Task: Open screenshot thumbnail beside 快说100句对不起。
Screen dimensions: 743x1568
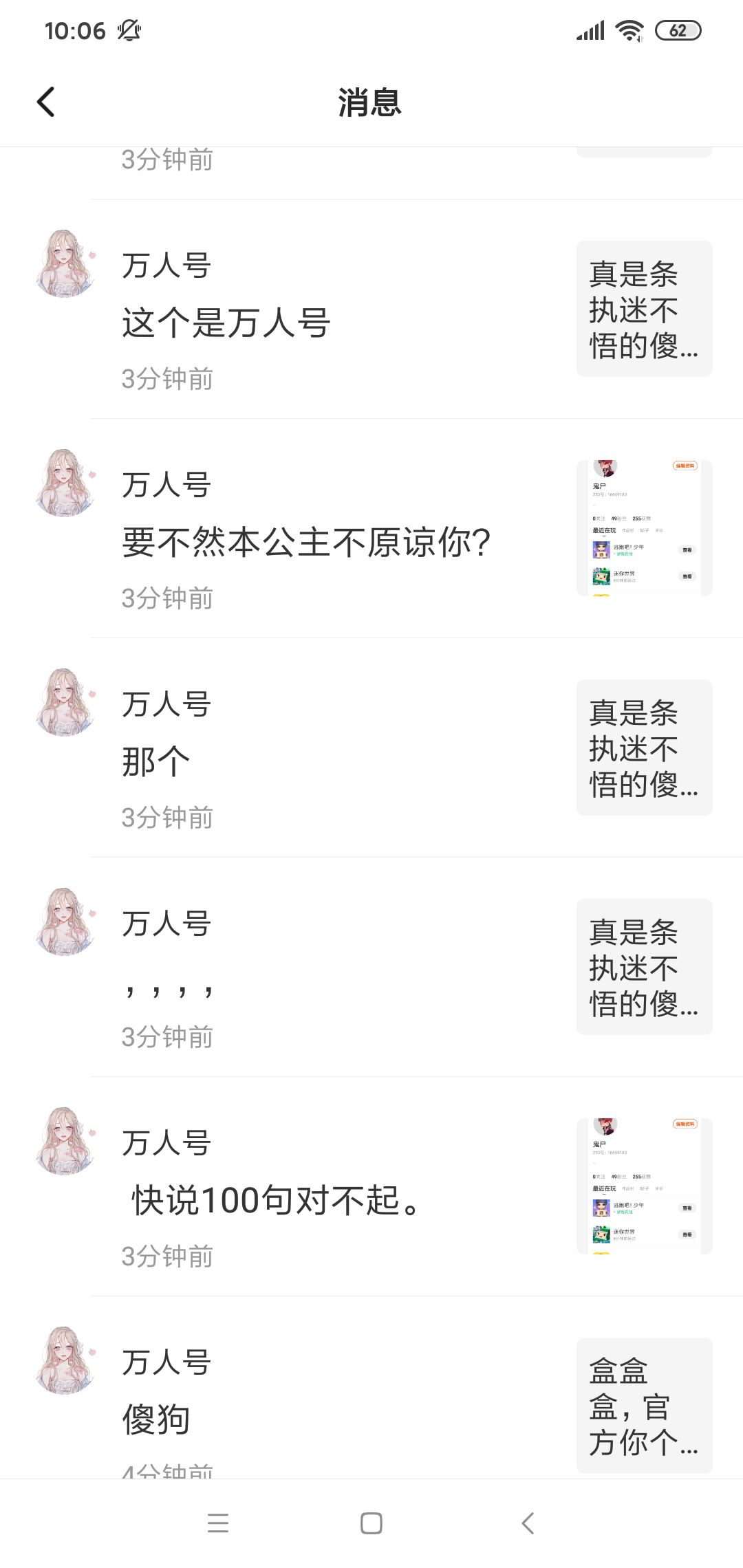Action: pos(644,1186)
